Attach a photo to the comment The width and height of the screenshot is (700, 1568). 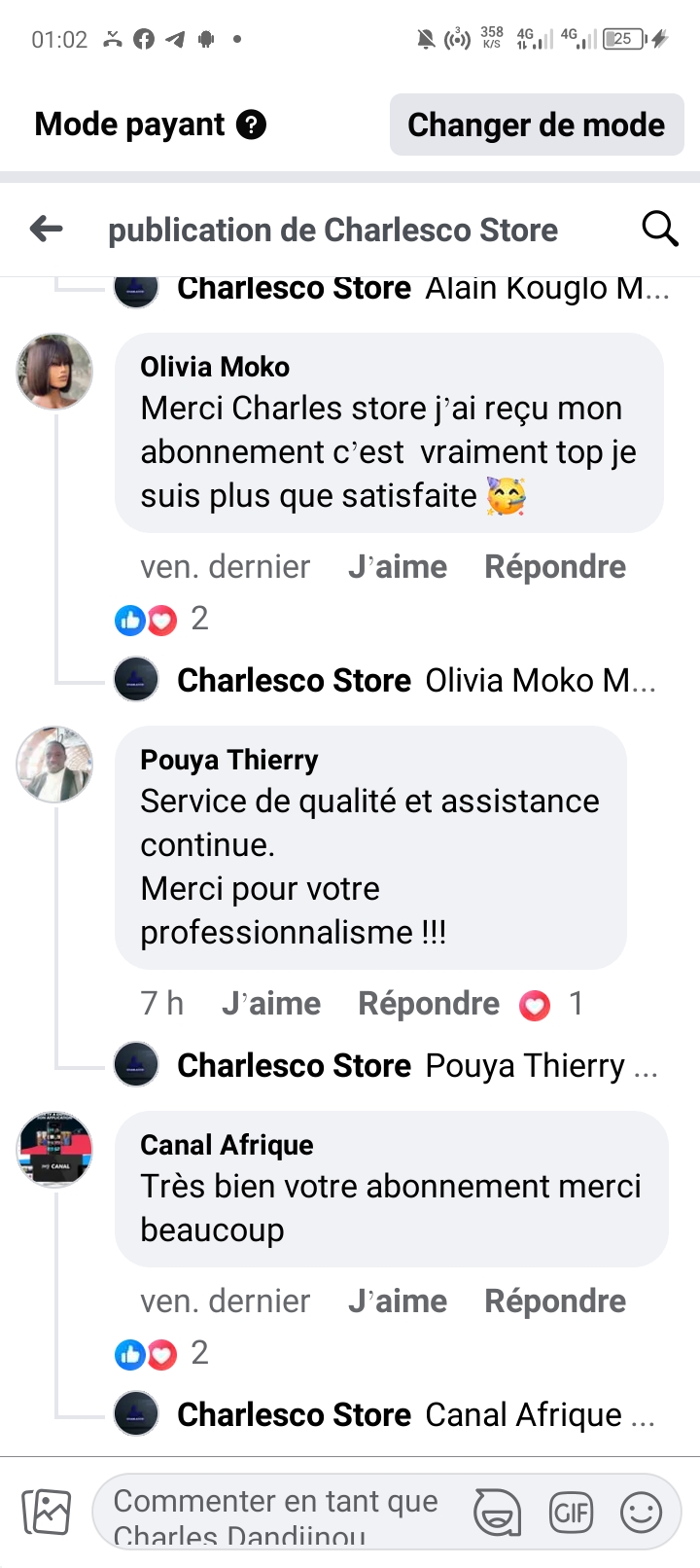[47, 1513]
